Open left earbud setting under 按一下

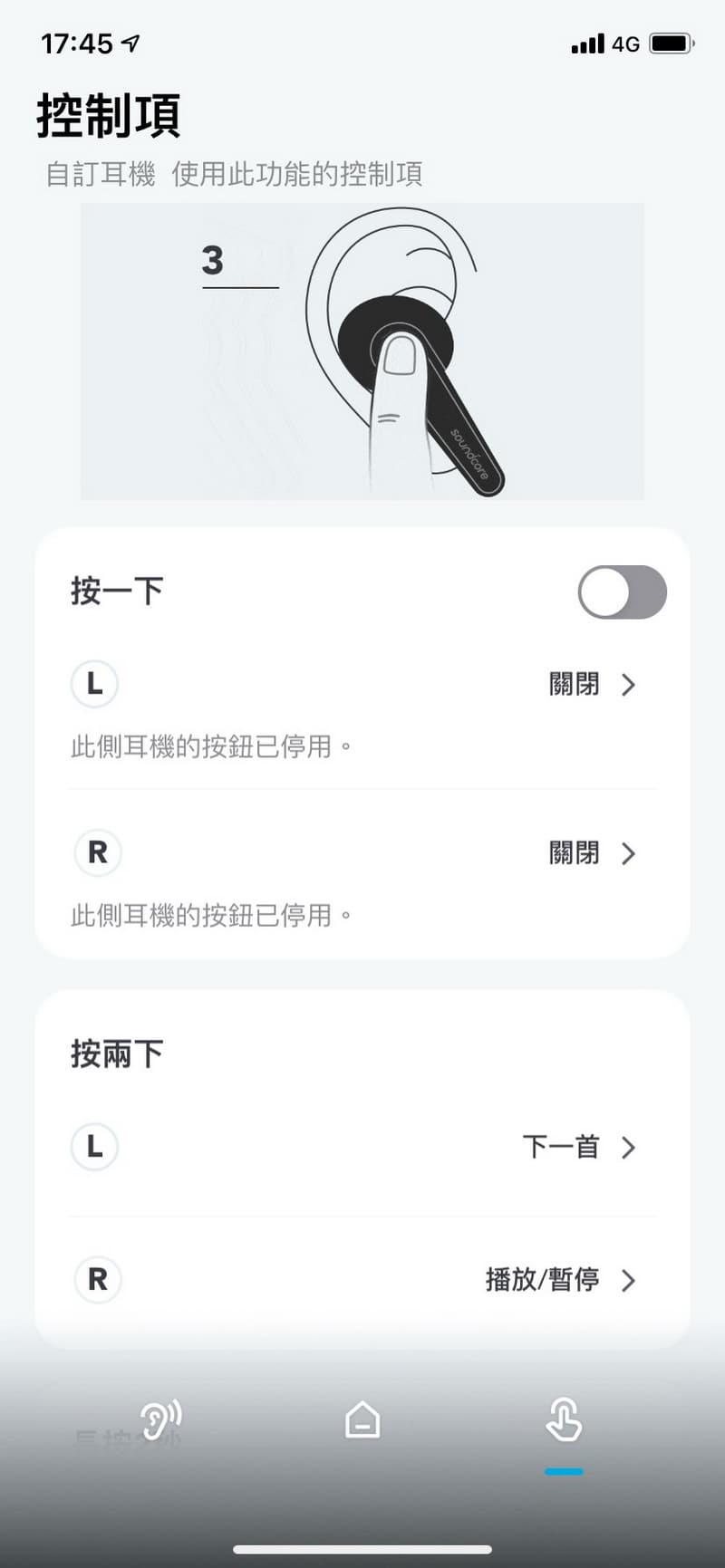coord(591,685)
